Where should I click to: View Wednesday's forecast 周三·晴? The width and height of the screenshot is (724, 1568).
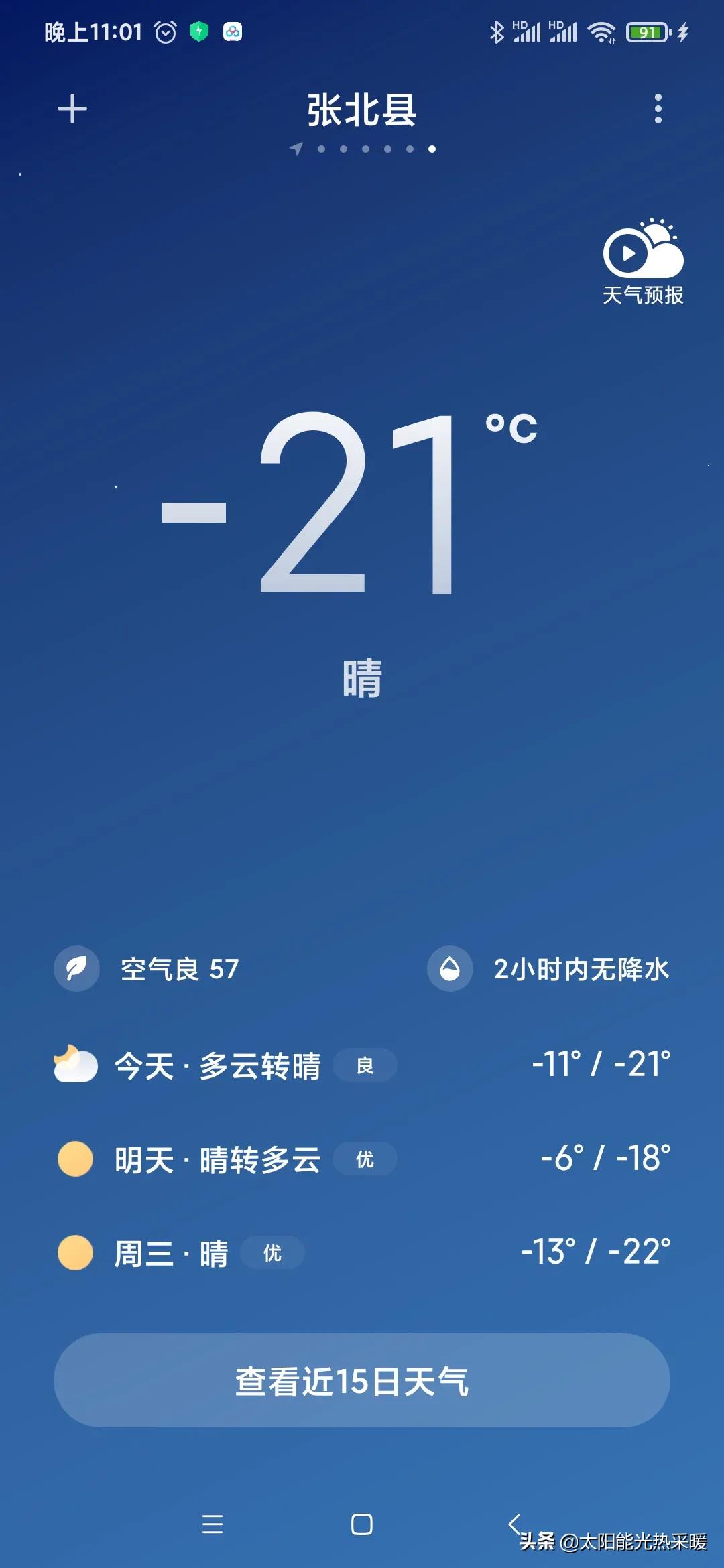coord(362,1253)
